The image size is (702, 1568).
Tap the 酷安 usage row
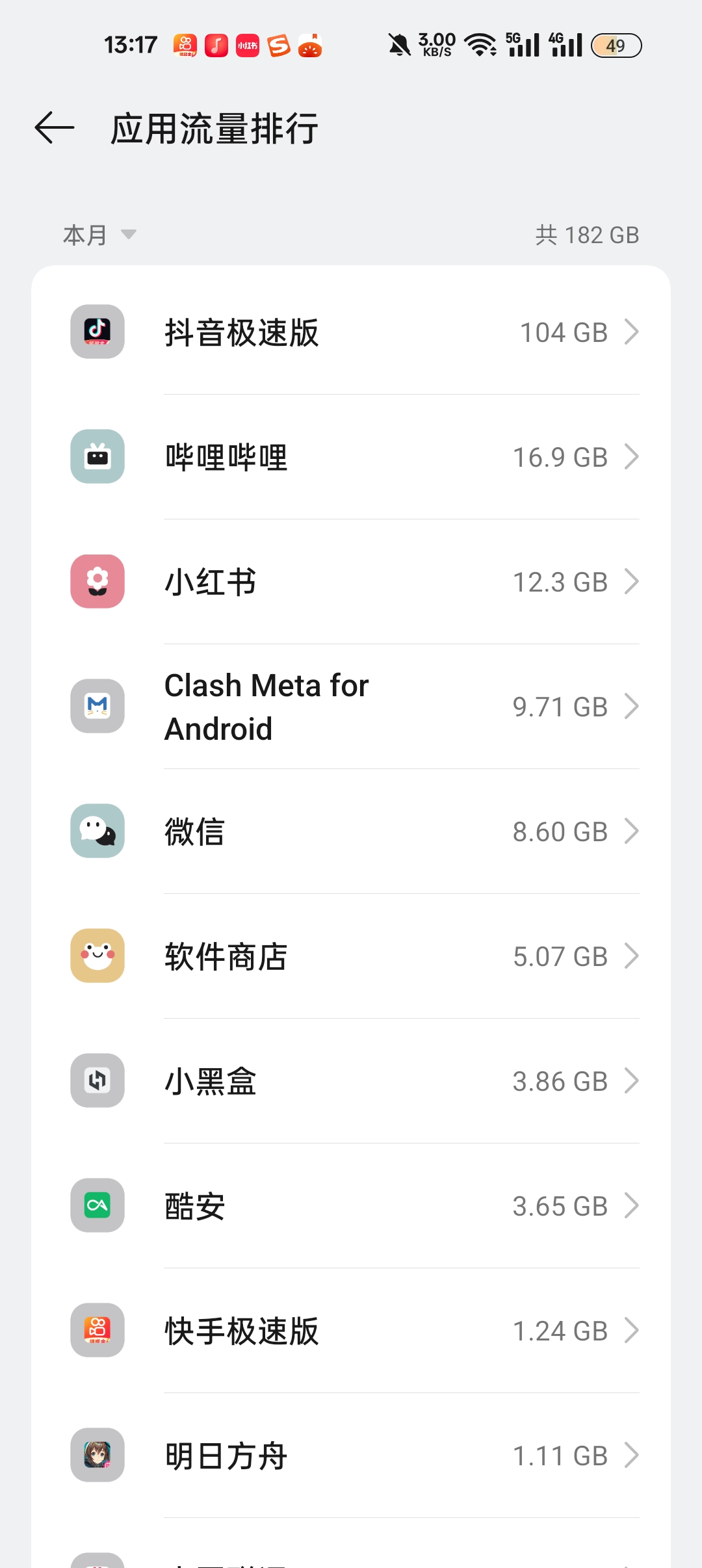(x=351, y=1206)
